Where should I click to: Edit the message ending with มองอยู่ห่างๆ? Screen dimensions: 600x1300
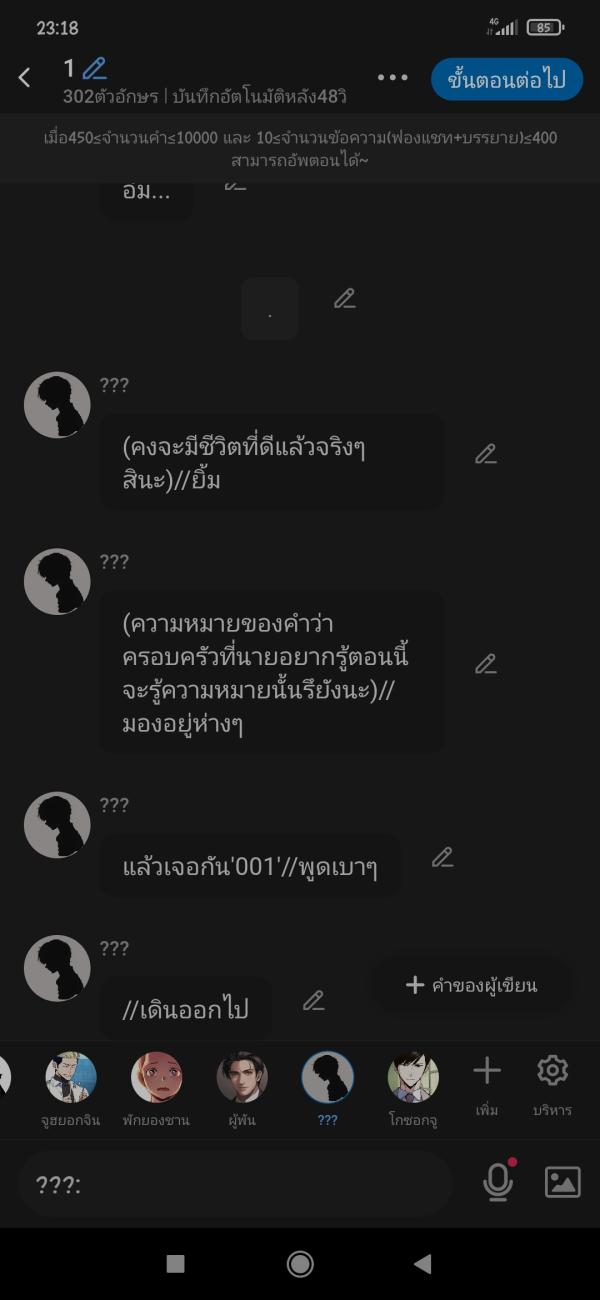[x=486, y=664]
